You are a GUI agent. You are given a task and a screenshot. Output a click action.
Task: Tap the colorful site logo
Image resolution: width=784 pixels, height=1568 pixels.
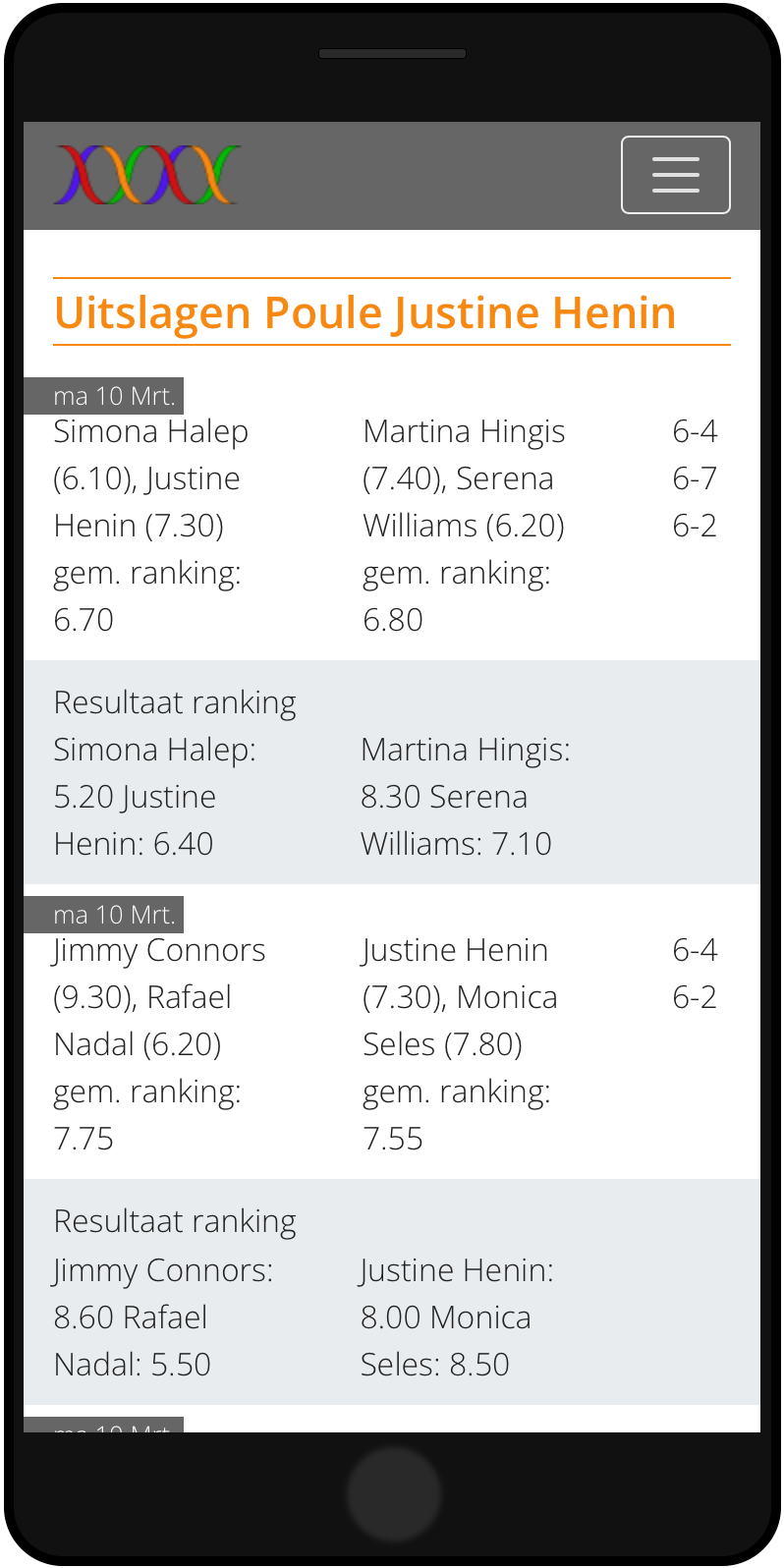147,175
